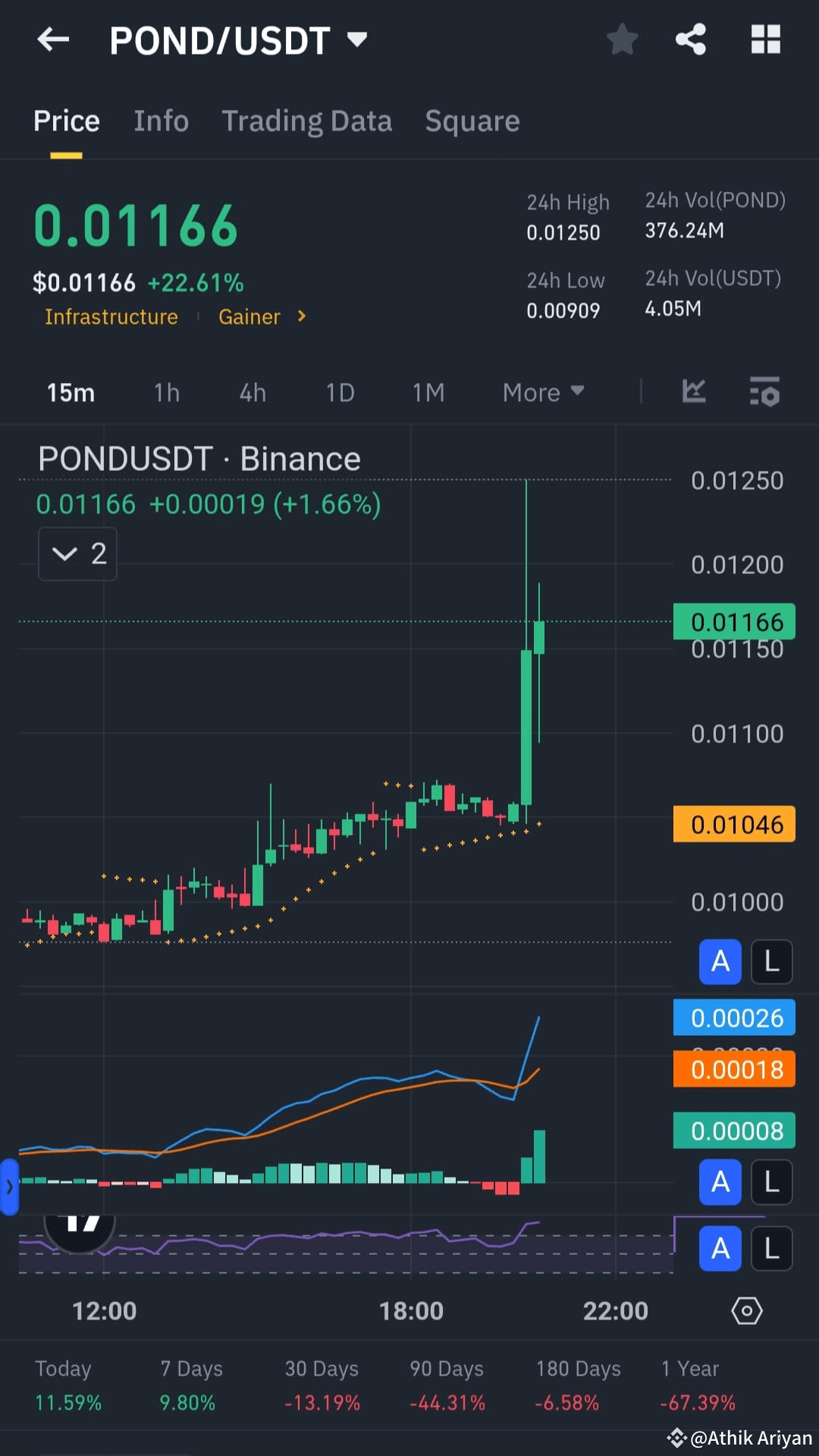
Task: Open the share options for POND/USDT
Action: coord(689,39)
